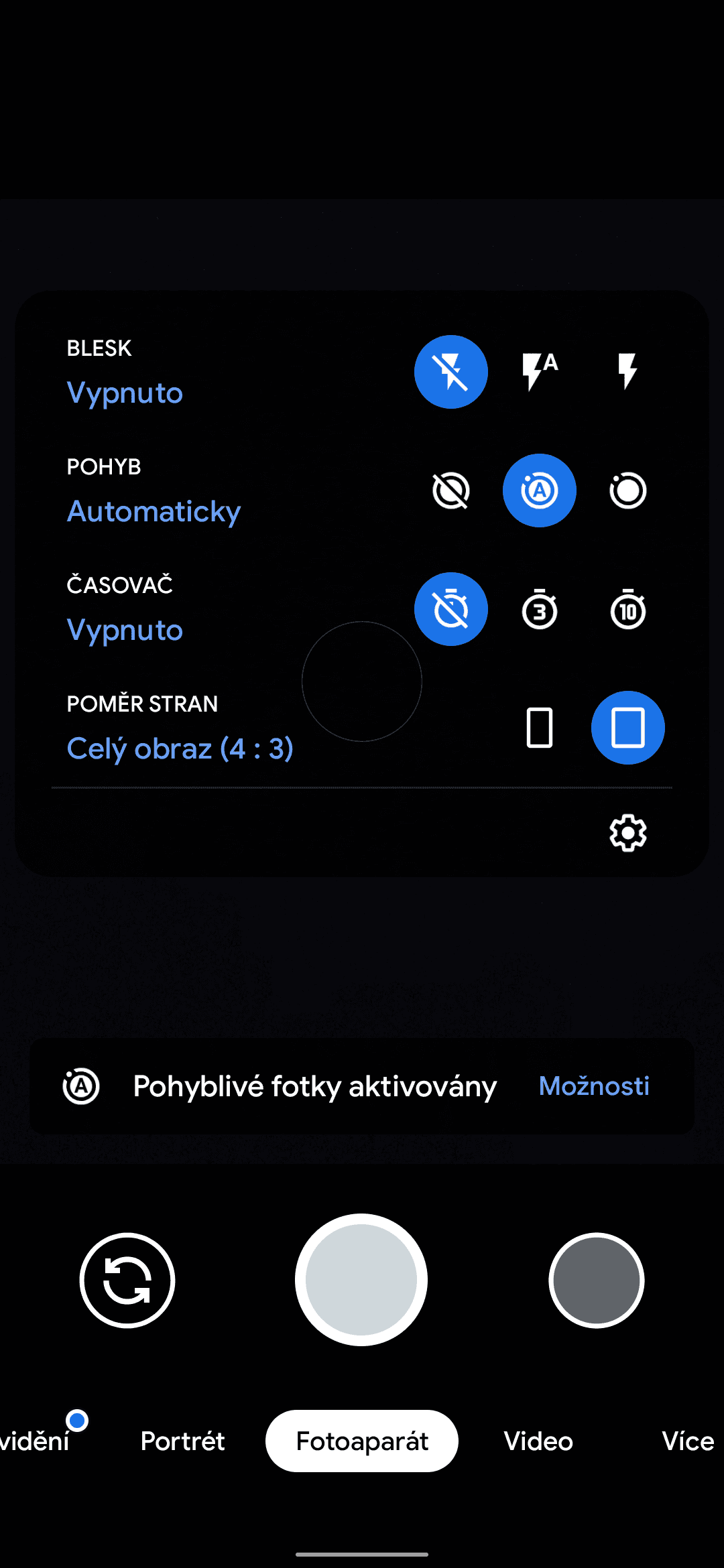724x1568 pixels.
Task: Switch to the night vision mode tab
Action: 34,1441
